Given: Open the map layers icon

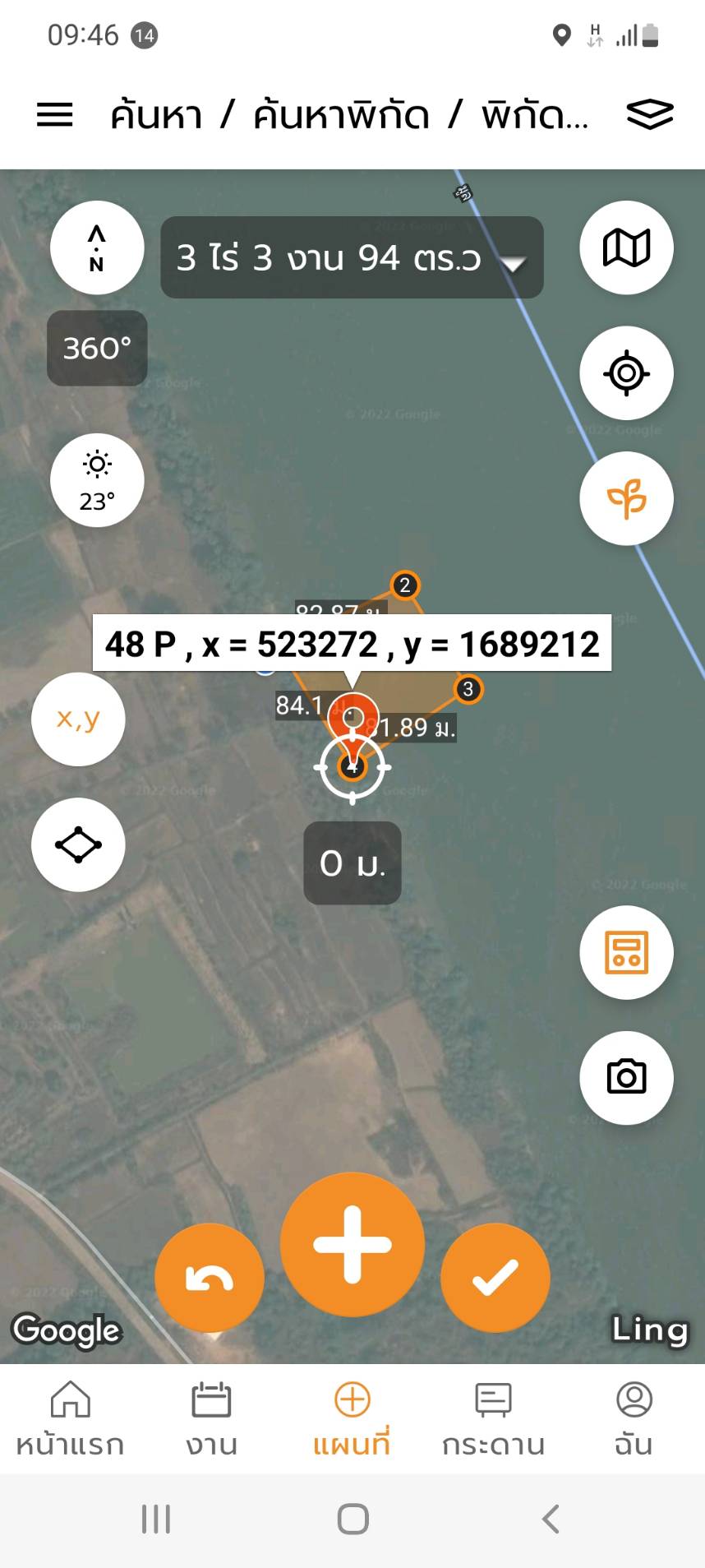Looking at the screenshot, I should coord(649,114).
